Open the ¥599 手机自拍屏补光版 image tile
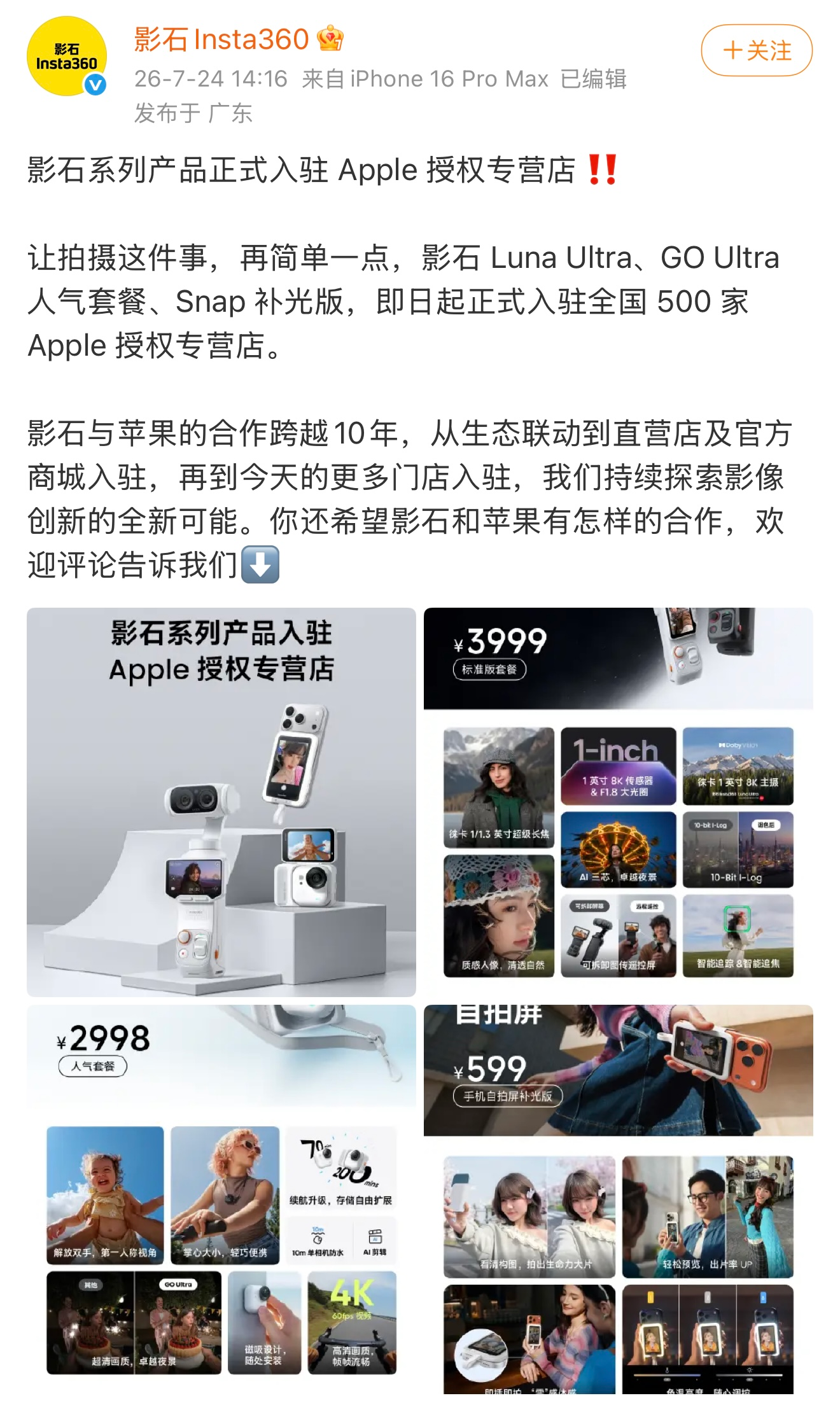840x1419 pixels. (x=619, y=1199)
